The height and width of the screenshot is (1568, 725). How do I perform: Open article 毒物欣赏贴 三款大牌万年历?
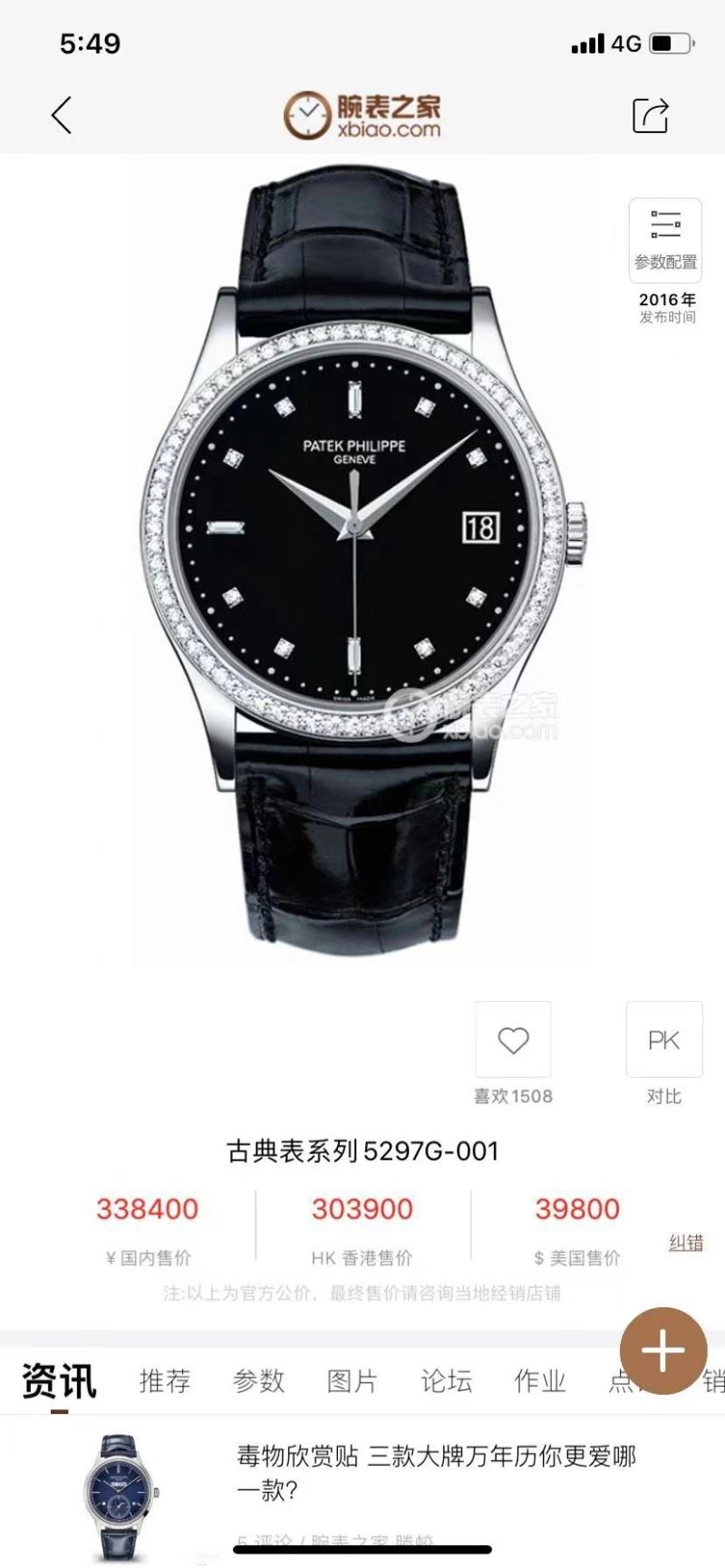click(436, 1472)
